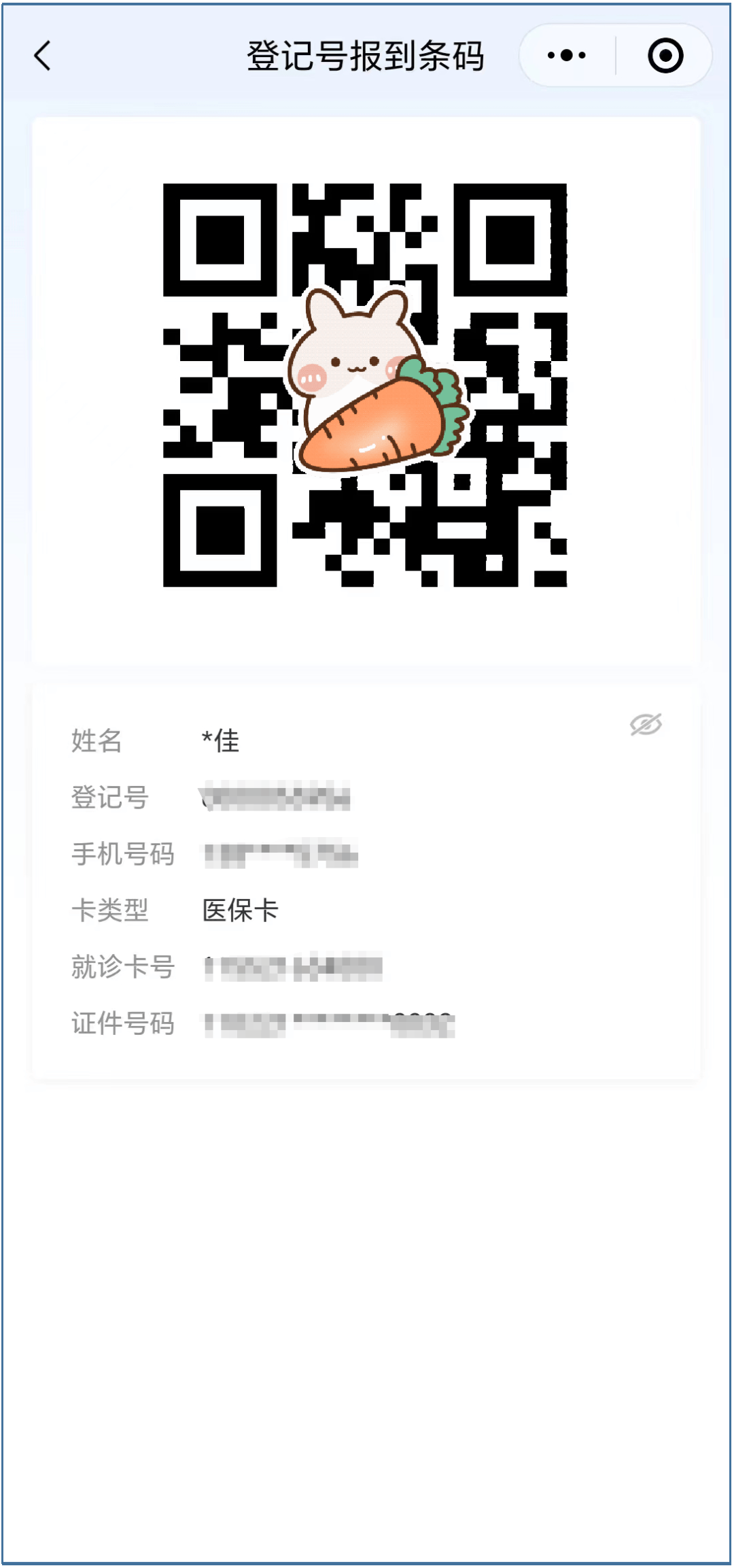Toggle visibility of the hidden personal info
Image resolution: width=734 pixels, height=1568 pixels.
646,725
